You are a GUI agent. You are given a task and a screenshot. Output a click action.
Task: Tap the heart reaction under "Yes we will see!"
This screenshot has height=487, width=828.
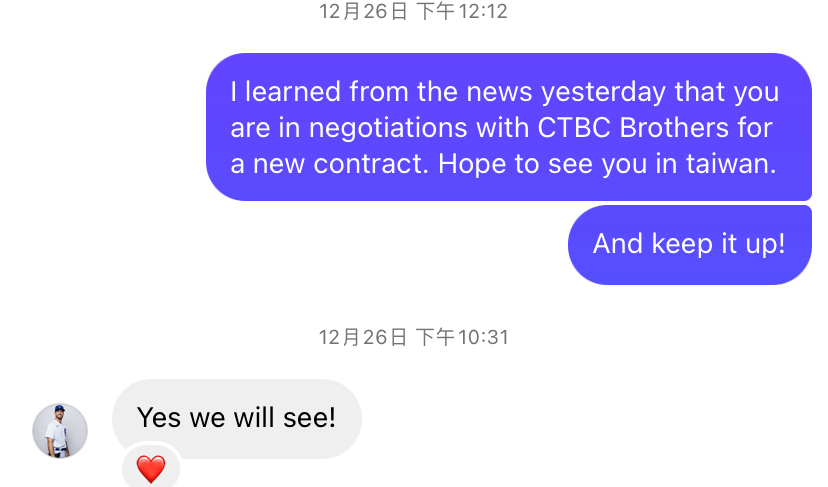point(151,468)
